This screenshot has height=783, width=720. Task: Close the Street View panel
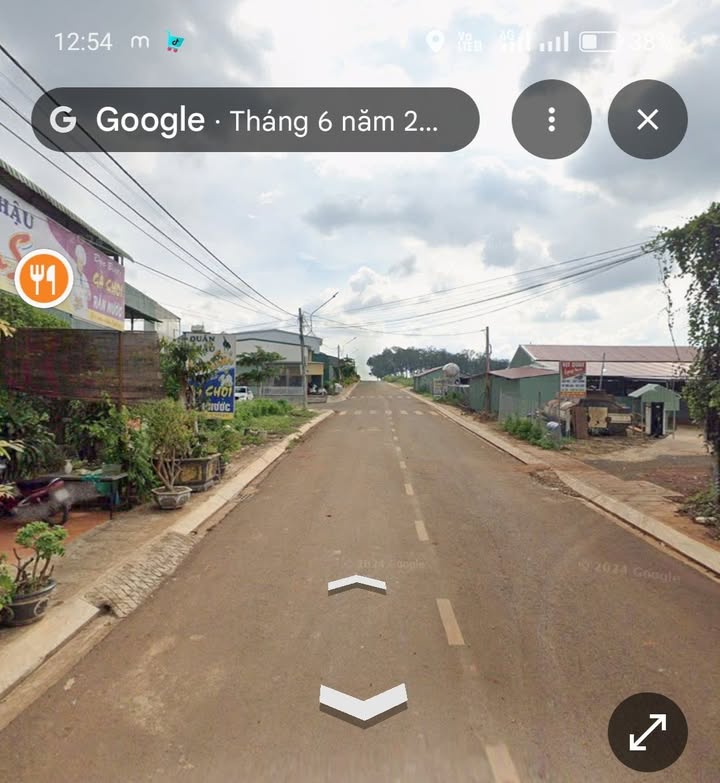pos(647,120)
